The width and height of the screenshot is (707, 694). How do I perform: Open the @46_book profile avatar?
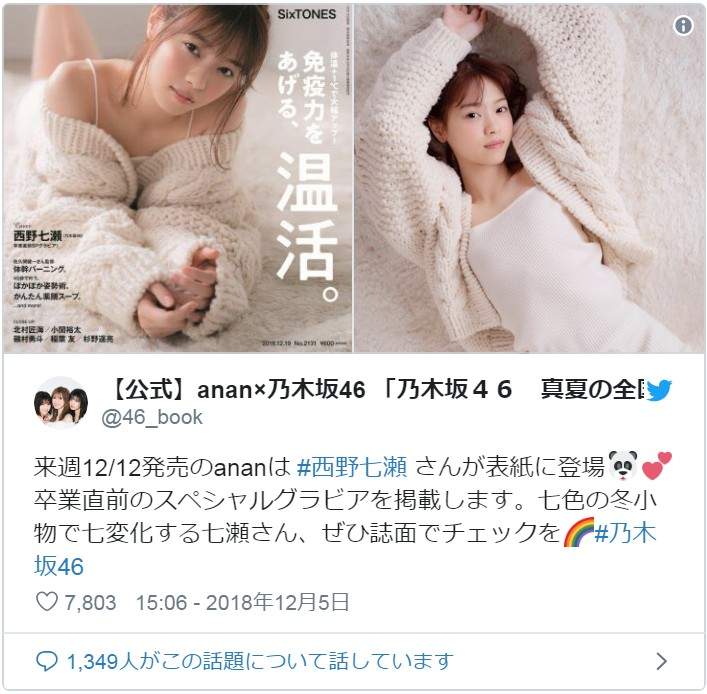[x=62, y=401]
